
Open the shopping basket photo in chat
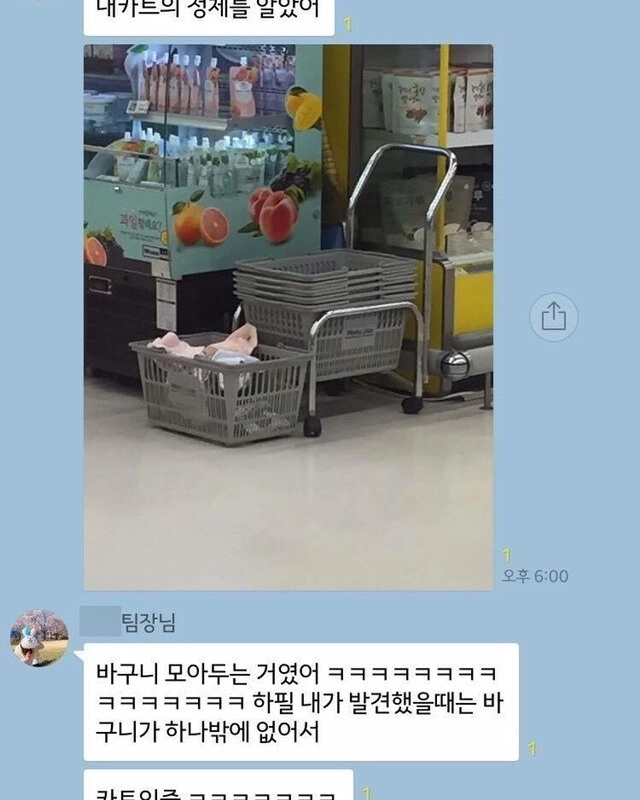[x=288, y=316]
